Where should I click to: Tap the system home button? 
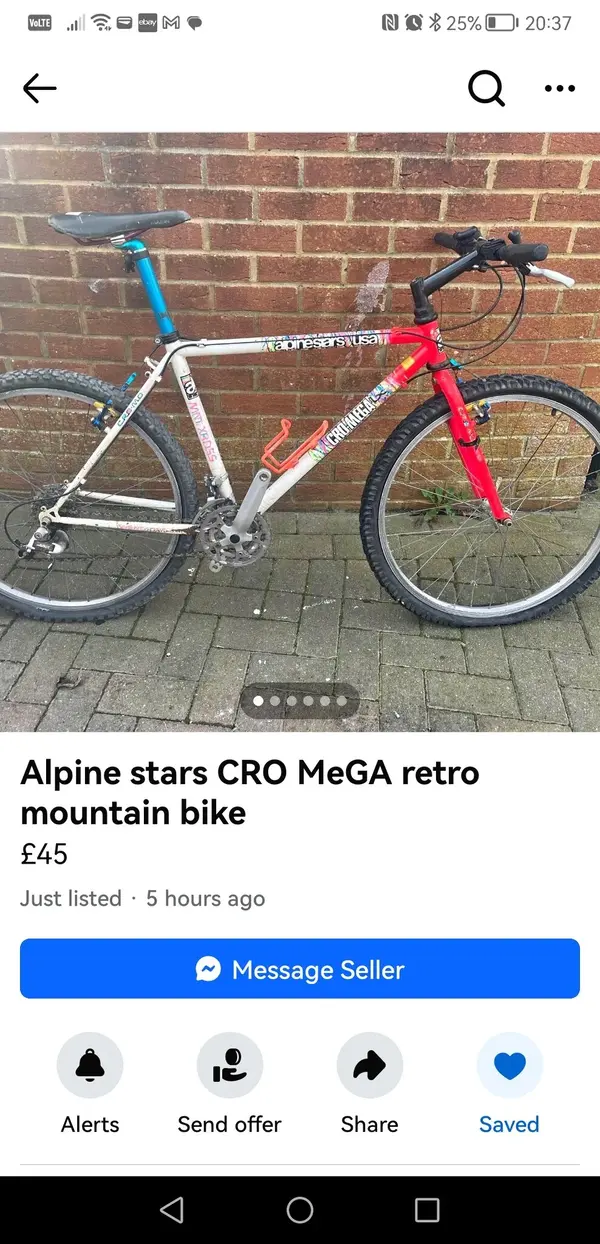coord(300,1210)
